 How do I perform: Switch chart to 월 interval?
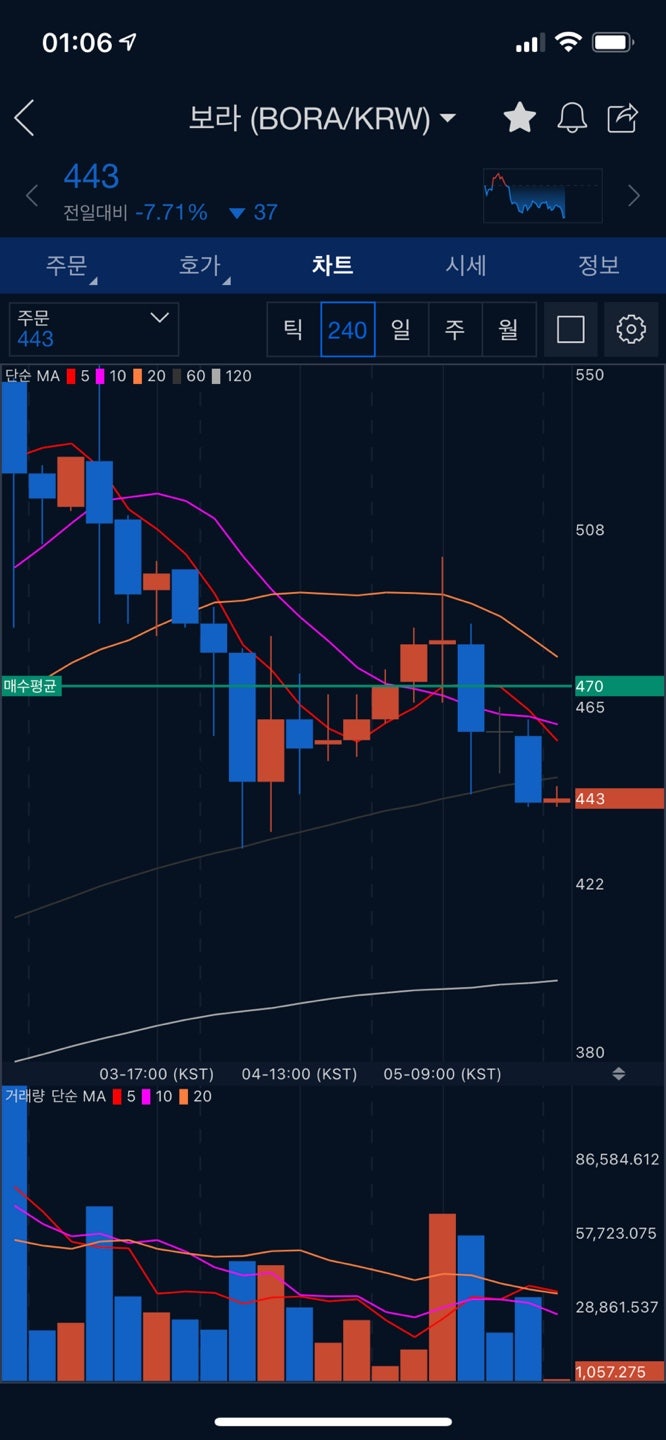[x=508, y=329]
